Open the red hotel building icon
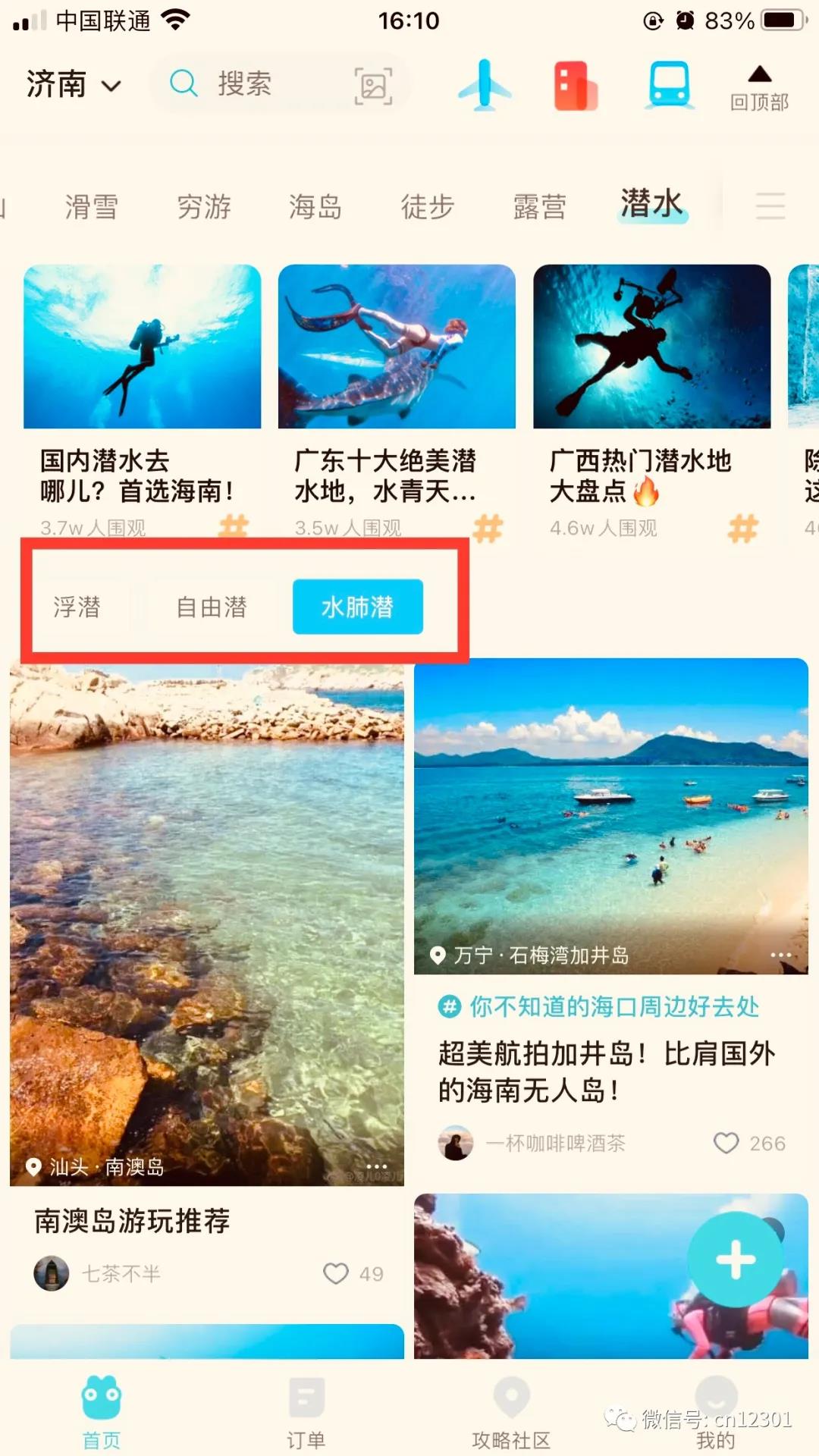 pos(576,86)
